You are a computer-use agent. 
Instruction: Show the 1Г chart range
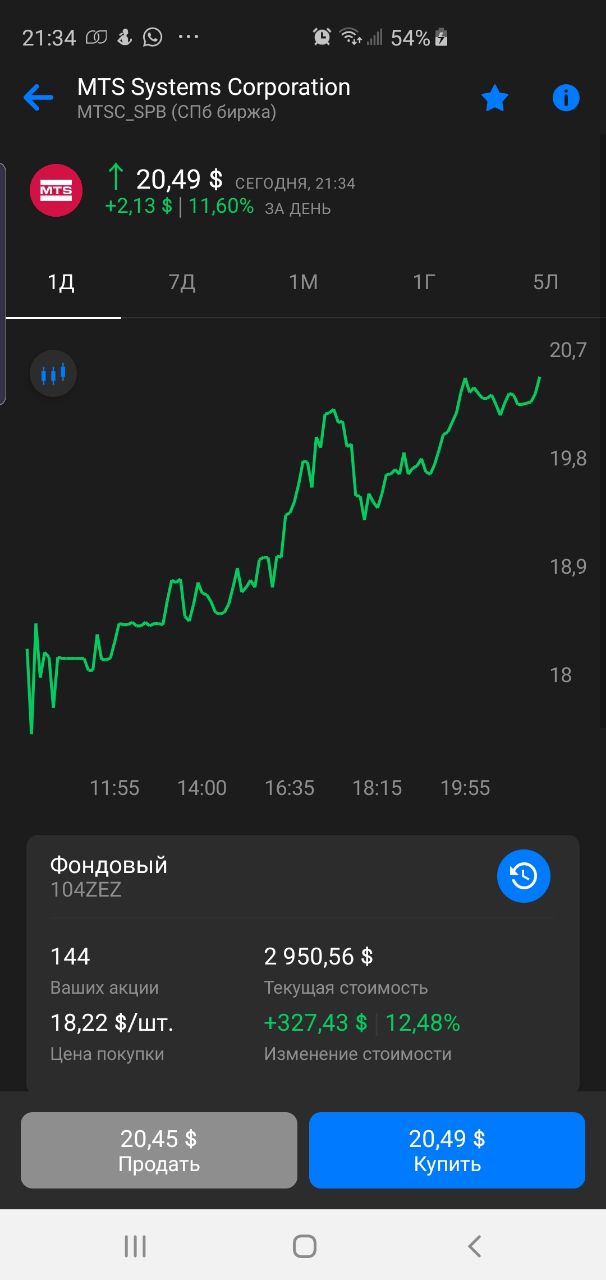click(424, 282)
